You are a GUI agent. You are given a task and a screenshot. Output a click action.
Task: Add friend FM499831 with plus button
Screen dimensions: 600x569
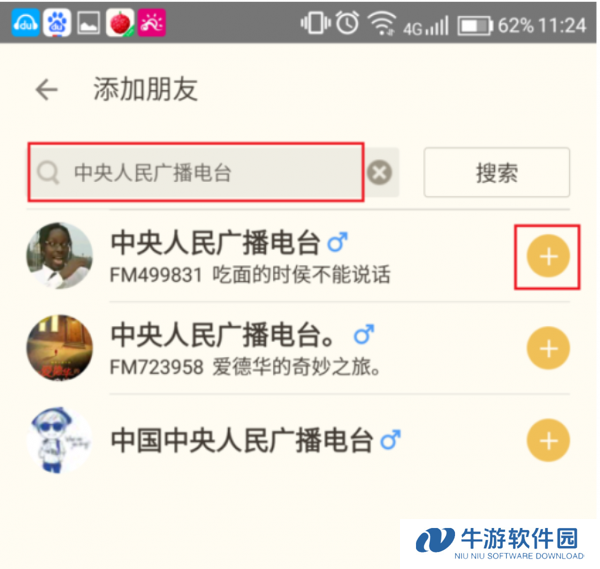tap(547, 257)
